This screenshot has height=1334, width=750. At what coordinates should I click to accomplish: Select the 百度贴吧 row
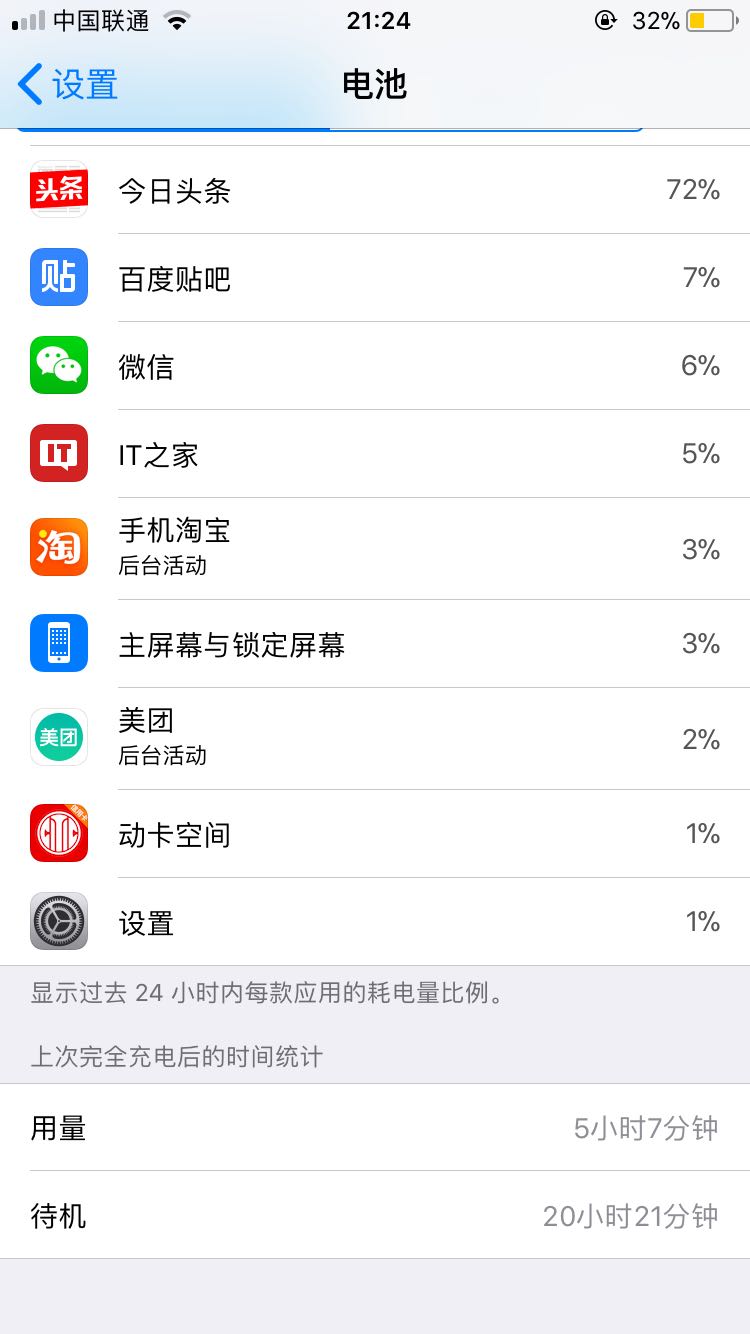click(x=375, y=278)
